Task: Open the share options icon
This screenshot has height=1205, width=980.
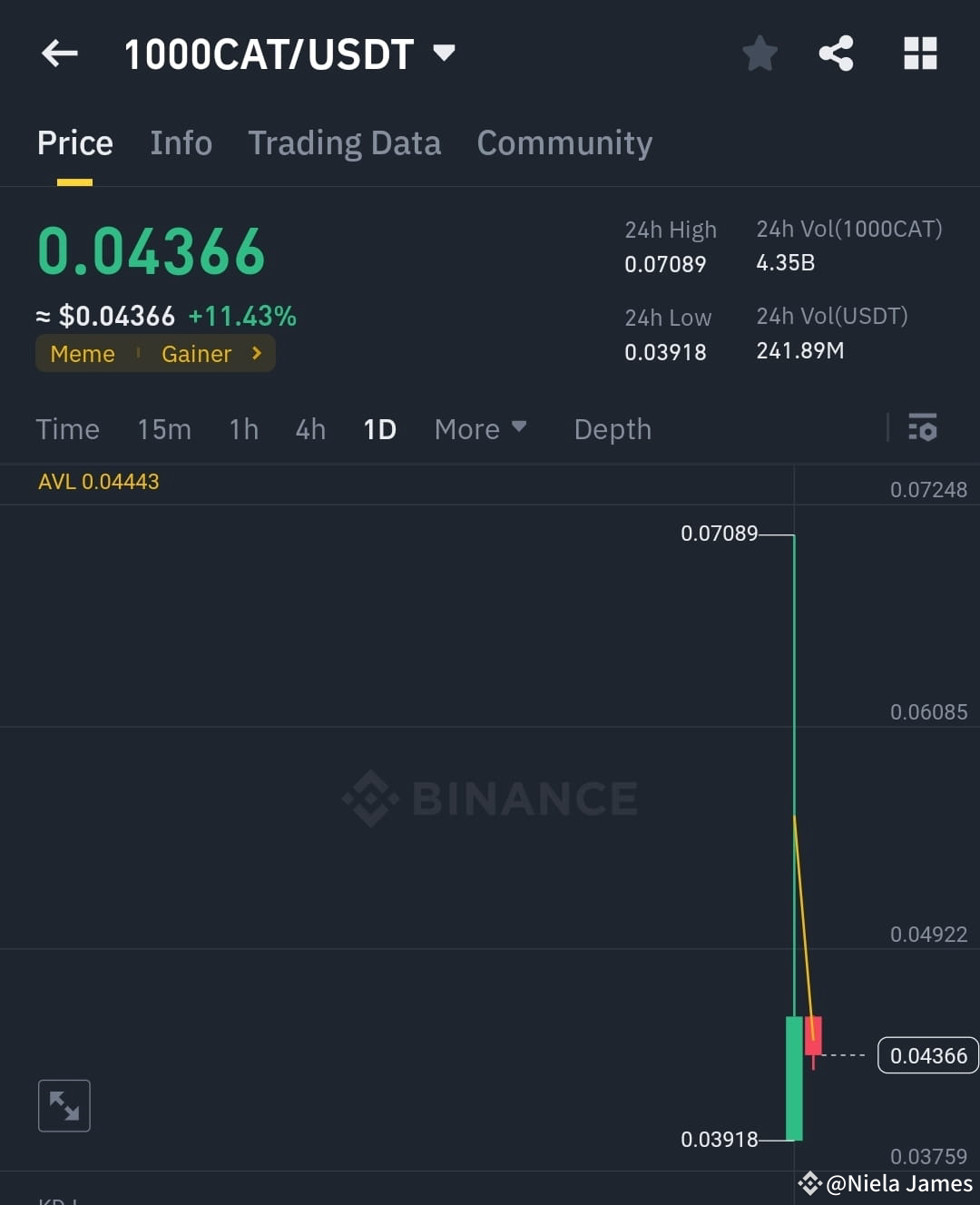Action: tap(836, 53)
